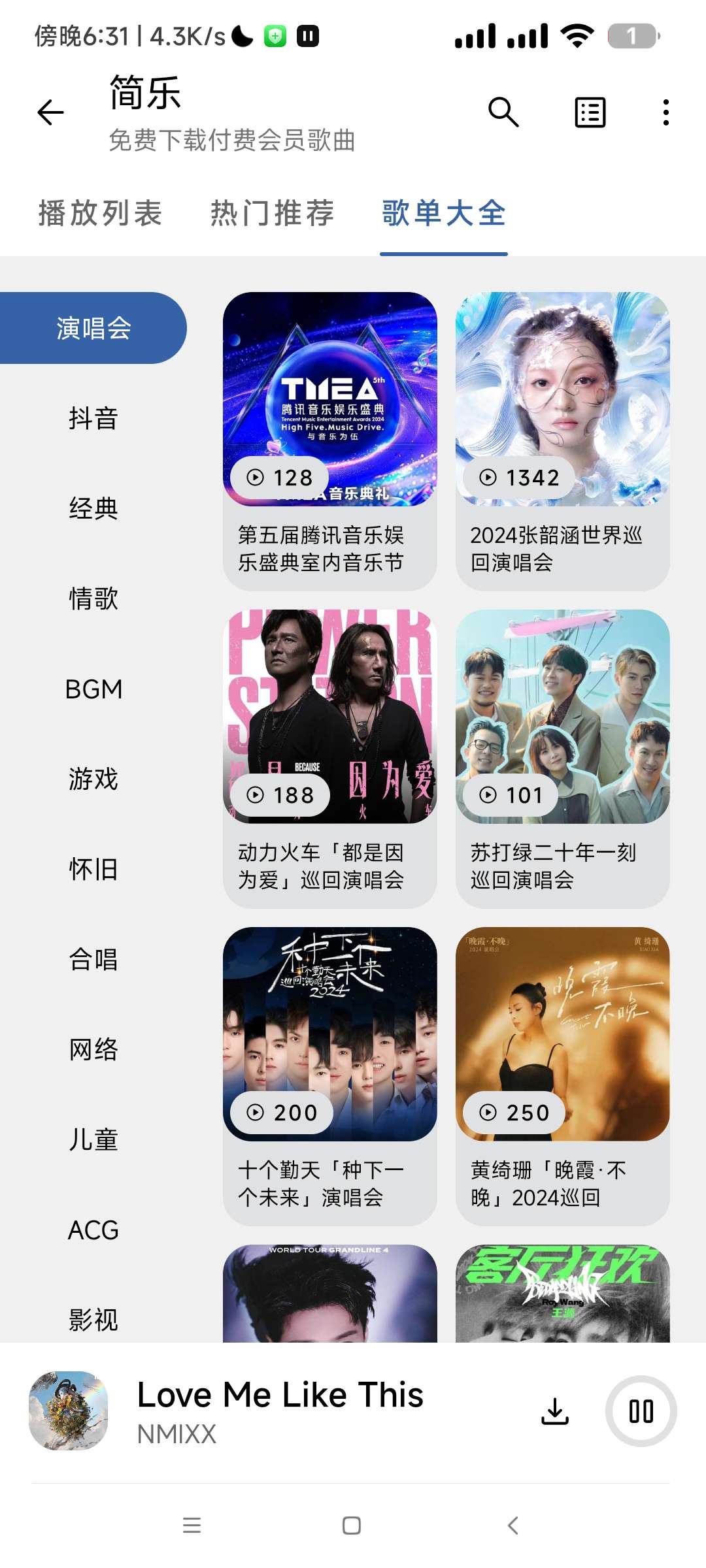
Task: Open 动力火车「都是因为爱」playlist
Action: coord(329,758)
